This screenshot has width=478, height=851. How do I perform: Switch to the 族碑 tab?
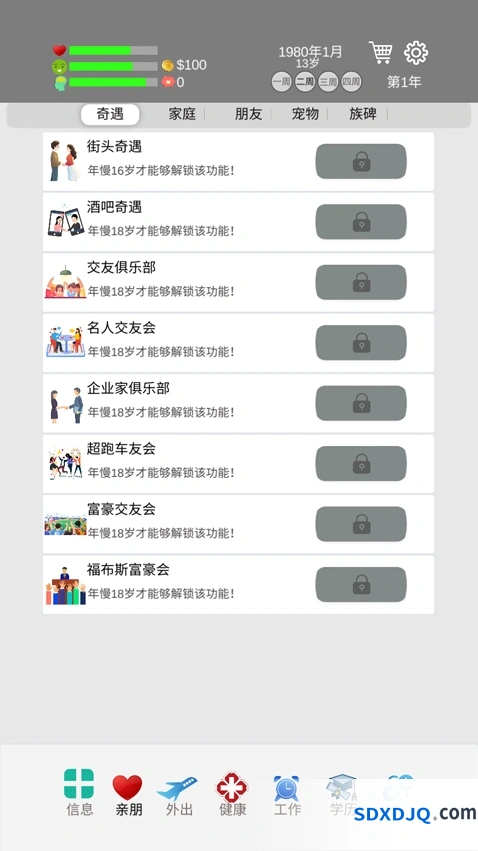[363, 114]
